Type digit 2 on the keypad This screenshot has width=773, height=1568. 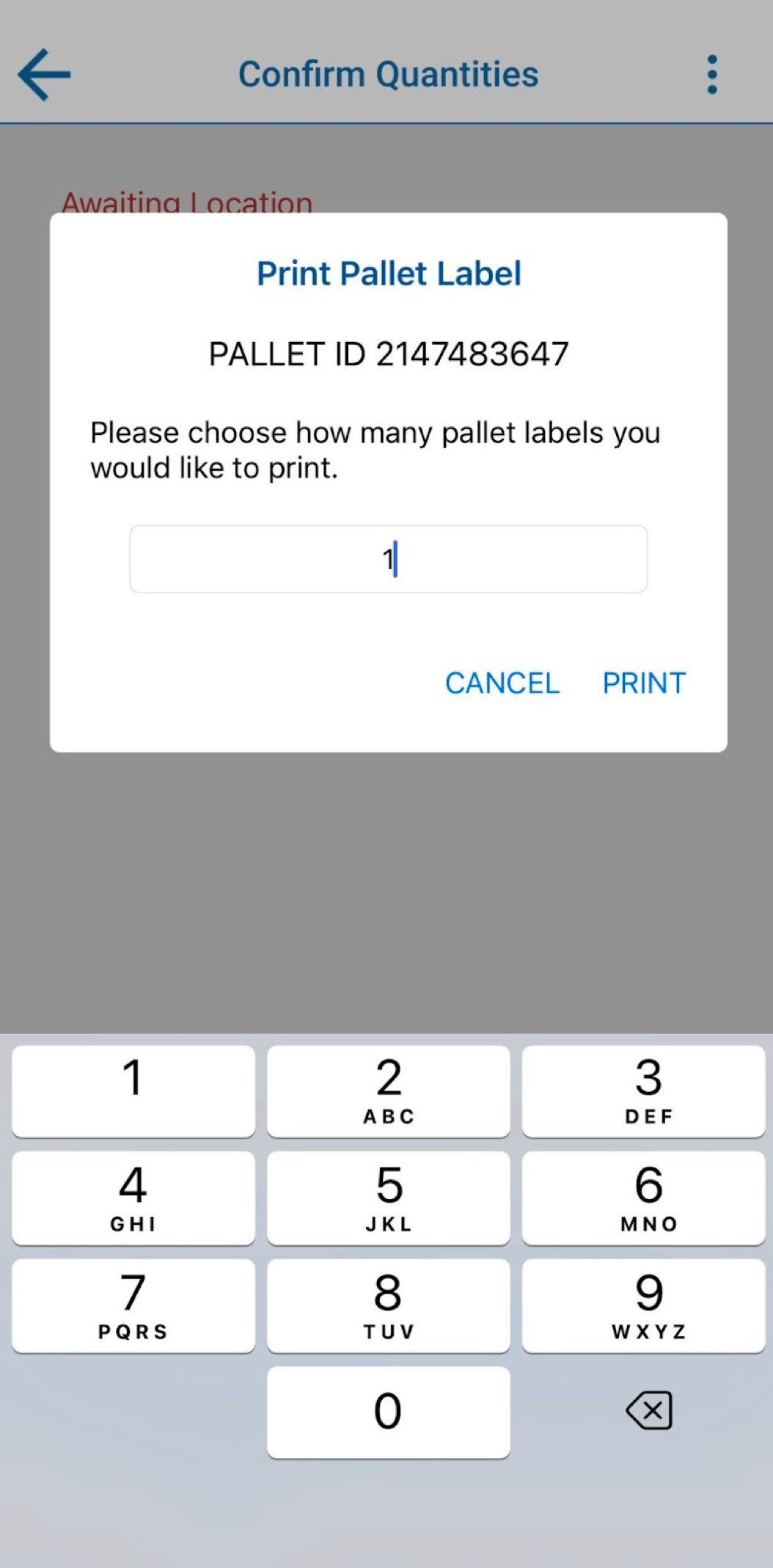(388, 1091)
